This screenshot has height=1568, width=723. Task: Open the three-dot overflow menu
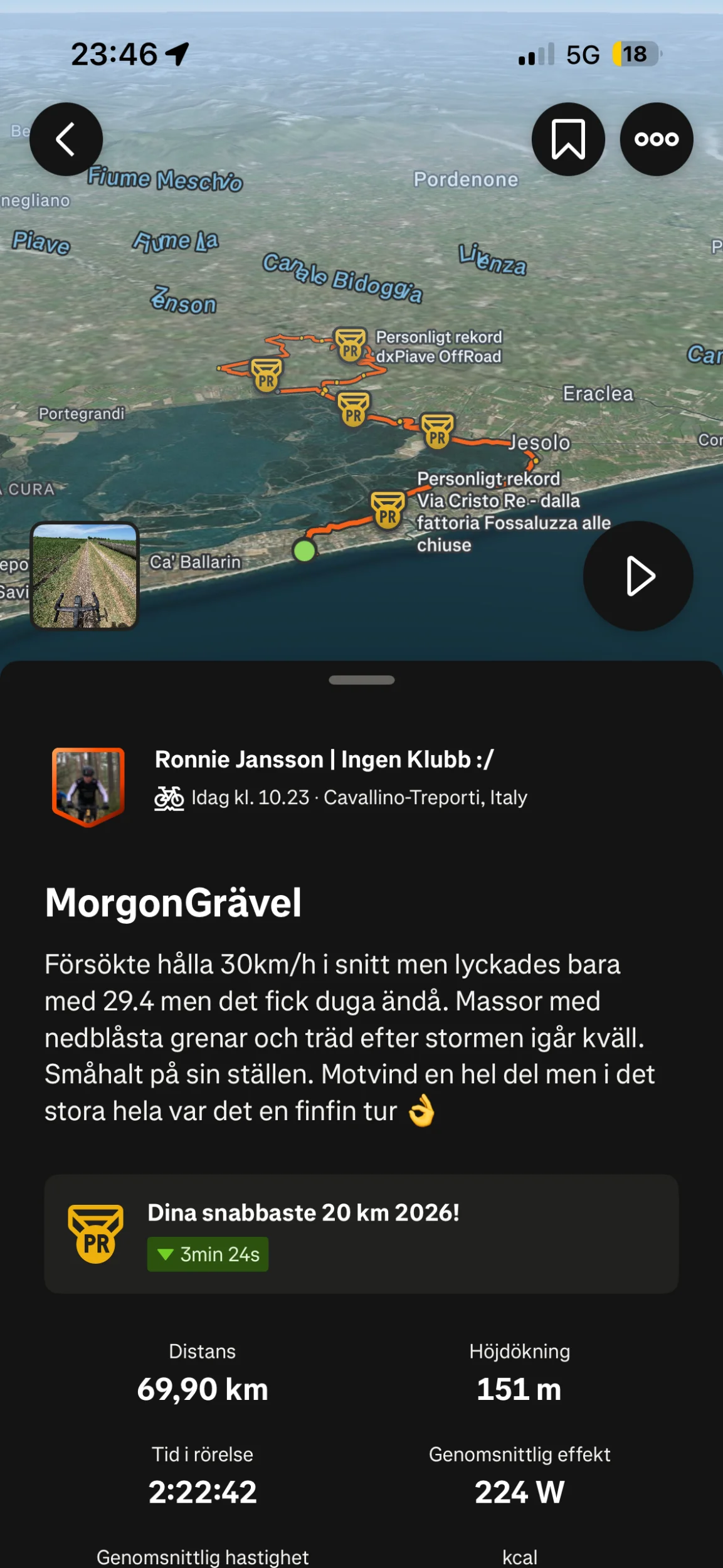[657, 139]
